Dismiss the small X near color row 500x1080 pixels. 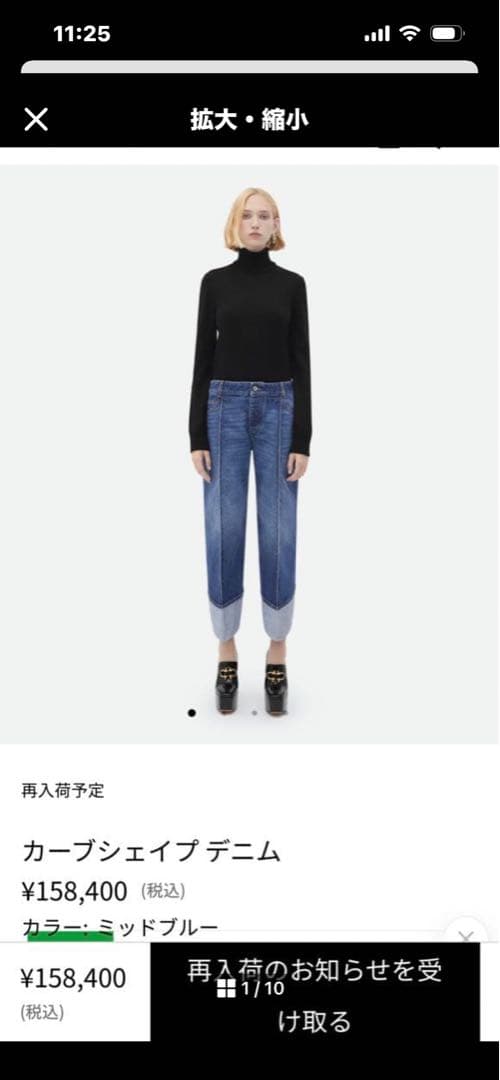(x=467, y=935)
